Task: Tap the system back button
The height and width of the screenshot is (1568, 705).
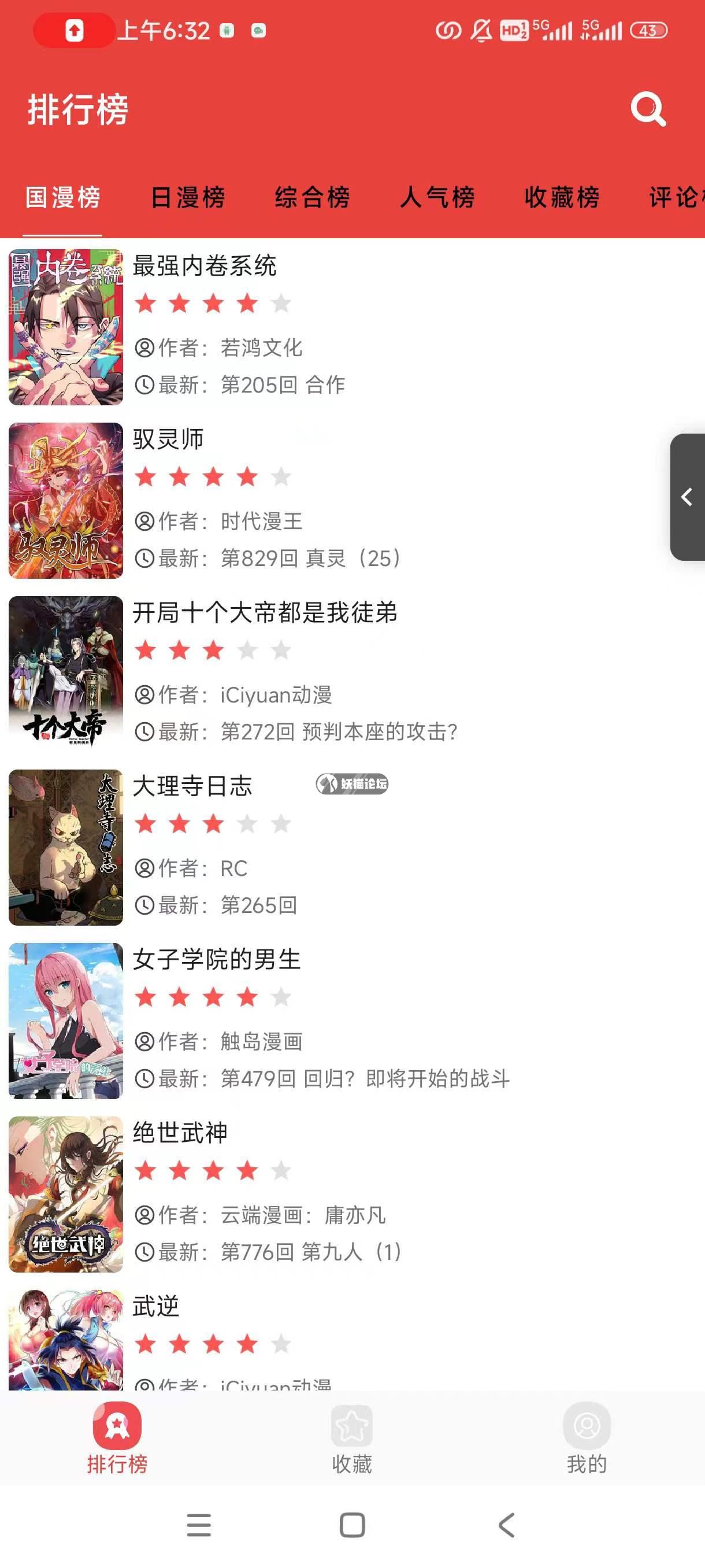Action: pos(506,1525)
